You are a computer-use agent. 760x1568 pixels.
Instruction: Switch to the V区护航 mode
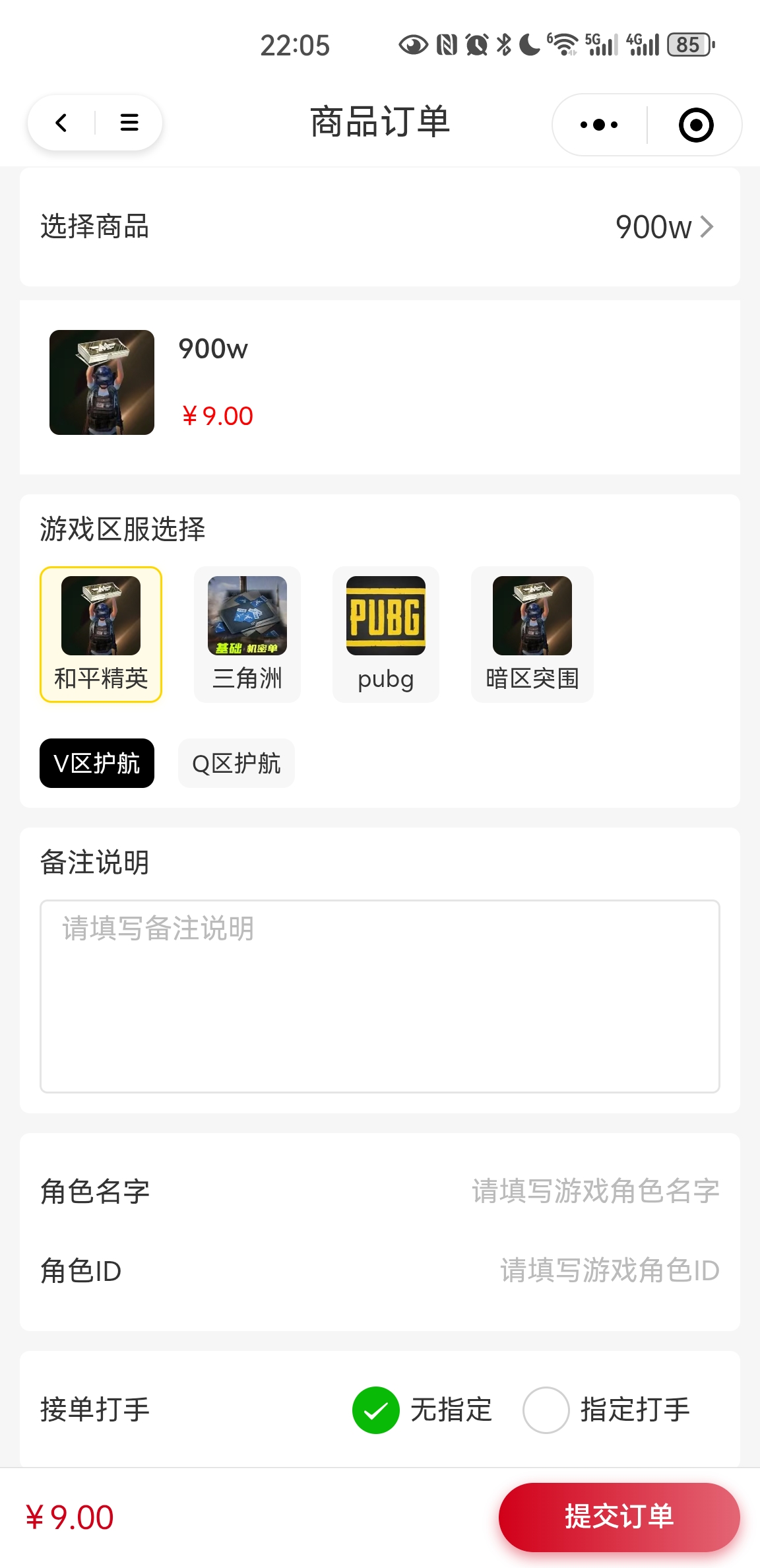(x=96, y=764)
